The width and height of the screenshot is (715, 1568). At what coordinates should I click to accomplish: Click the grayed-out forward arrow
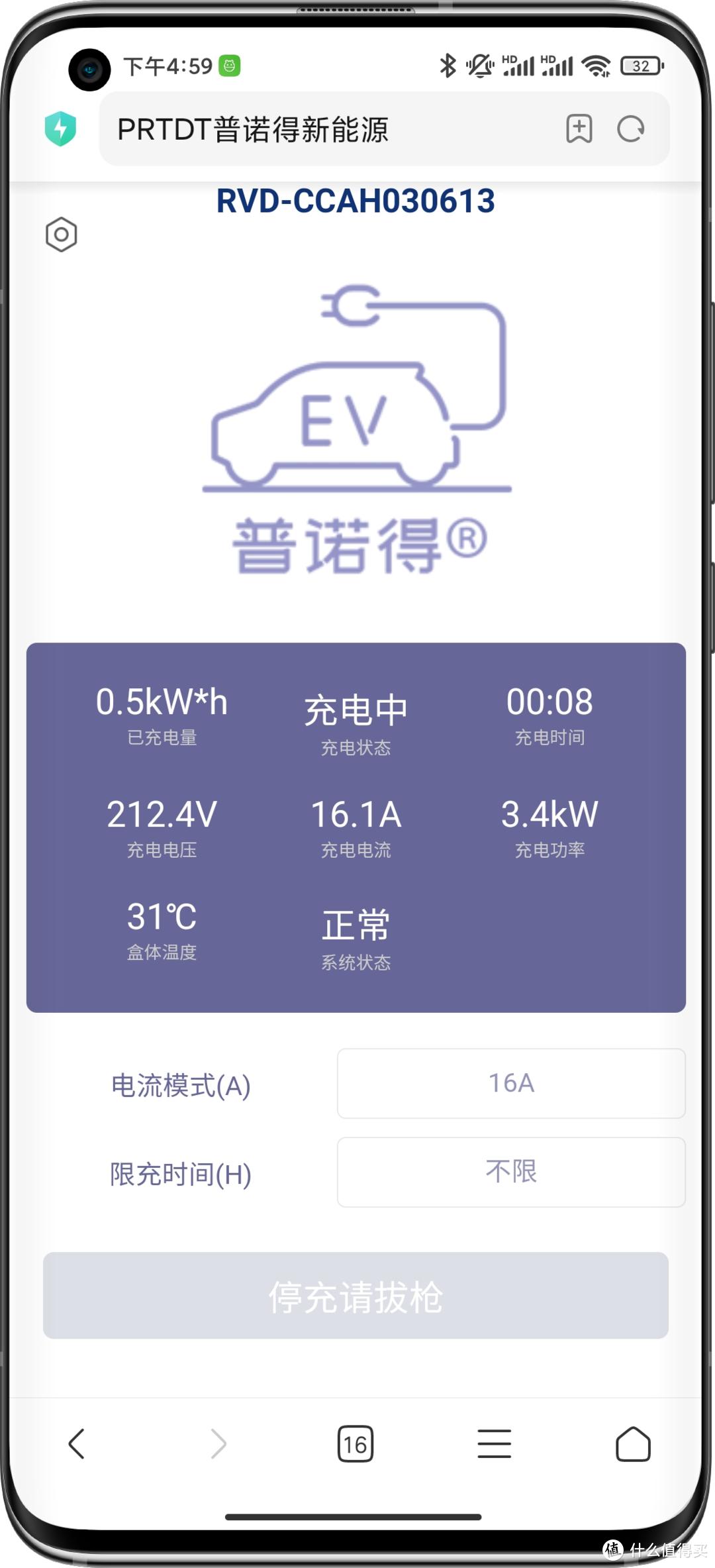pyautogui.click(x=218, y=1444)
